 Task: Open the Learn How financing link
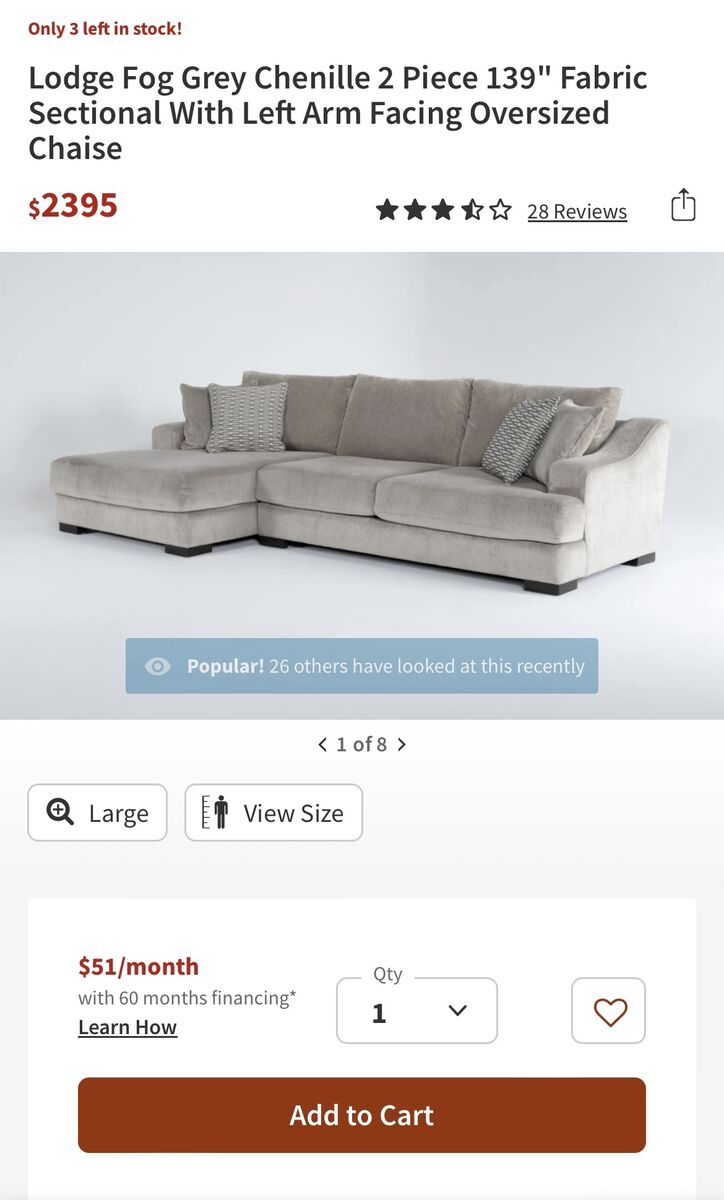[128, 1027]
